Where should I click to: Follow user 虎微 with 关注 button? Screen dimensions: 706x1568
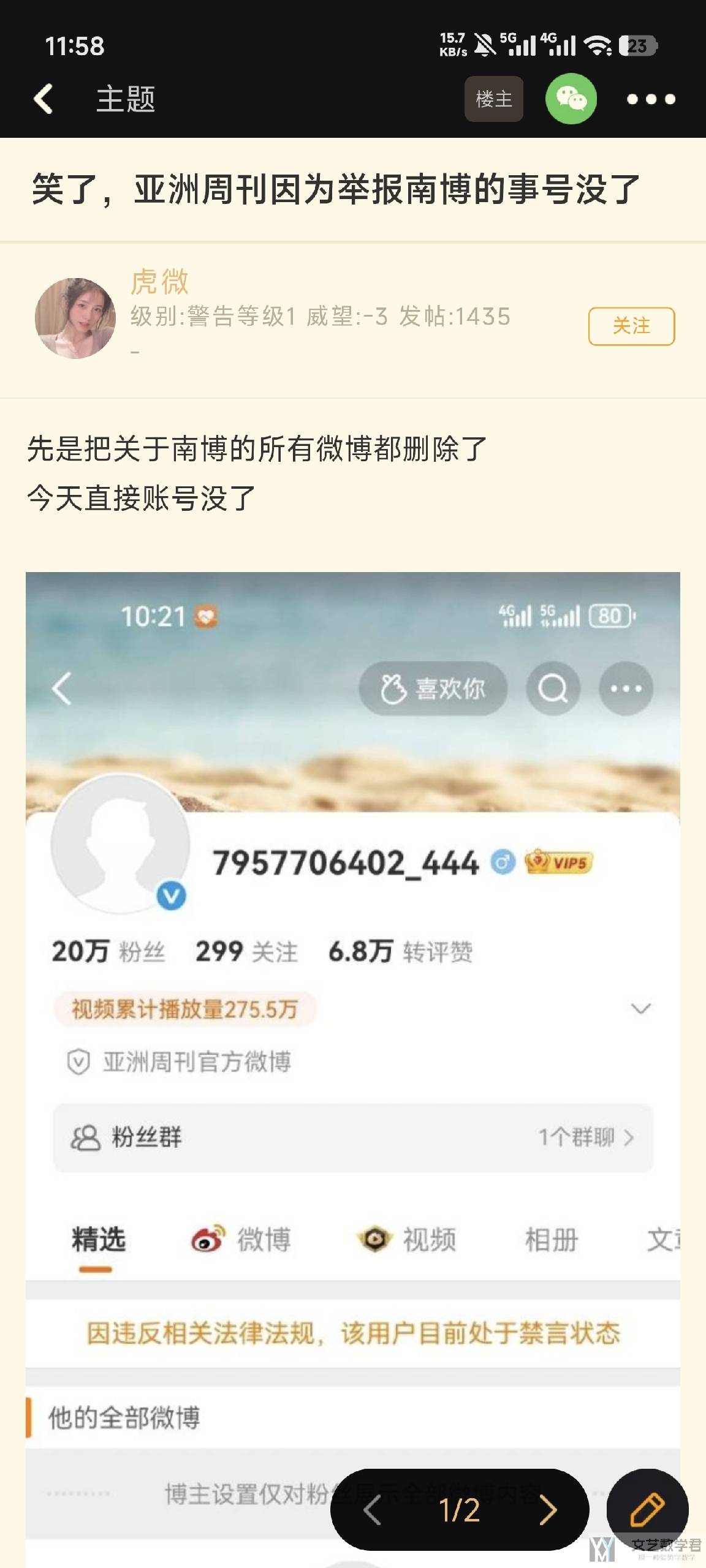[x=631, y=326]
